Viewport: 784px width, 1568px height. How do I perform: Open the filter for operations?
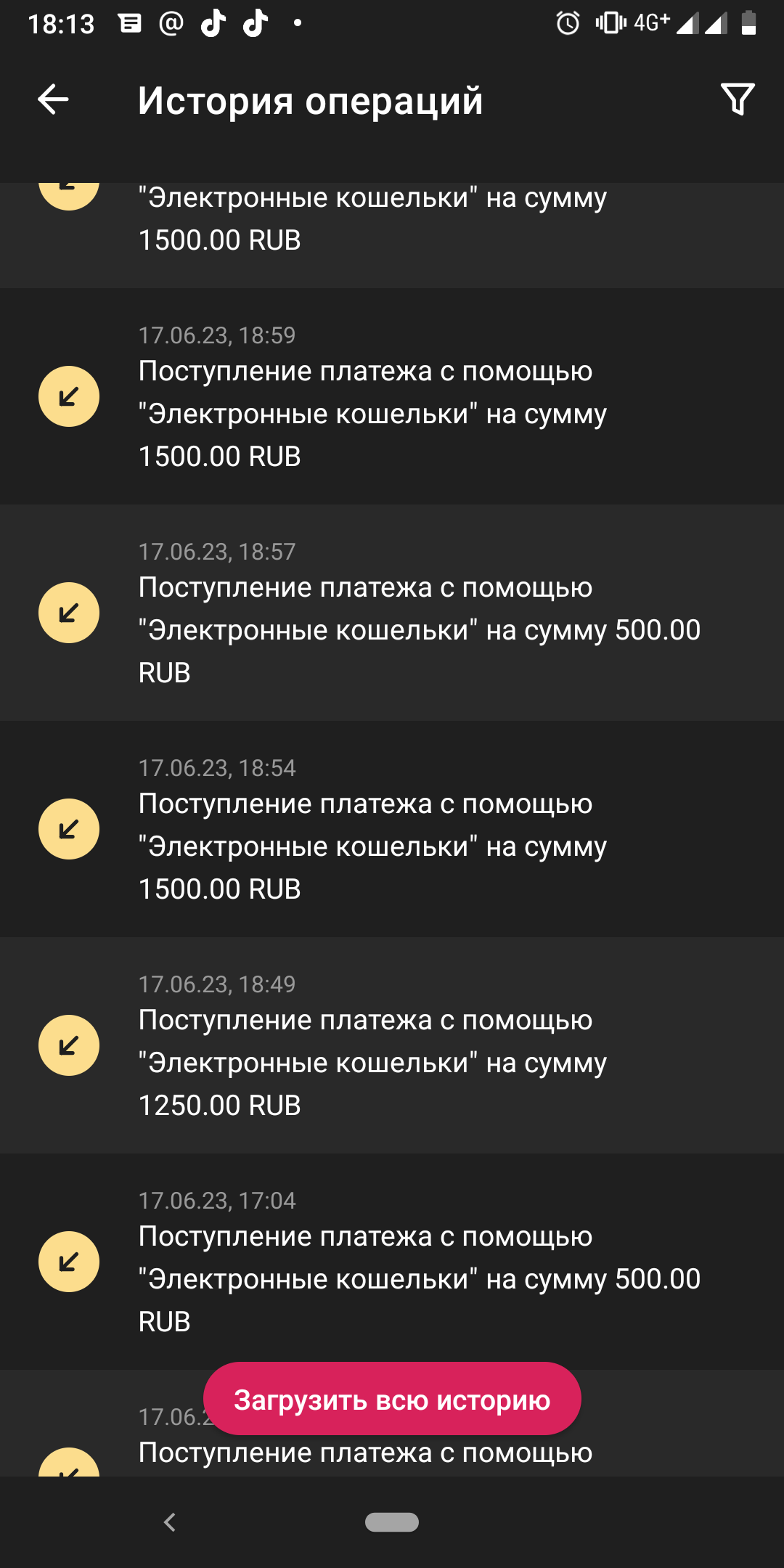(737, 99)
